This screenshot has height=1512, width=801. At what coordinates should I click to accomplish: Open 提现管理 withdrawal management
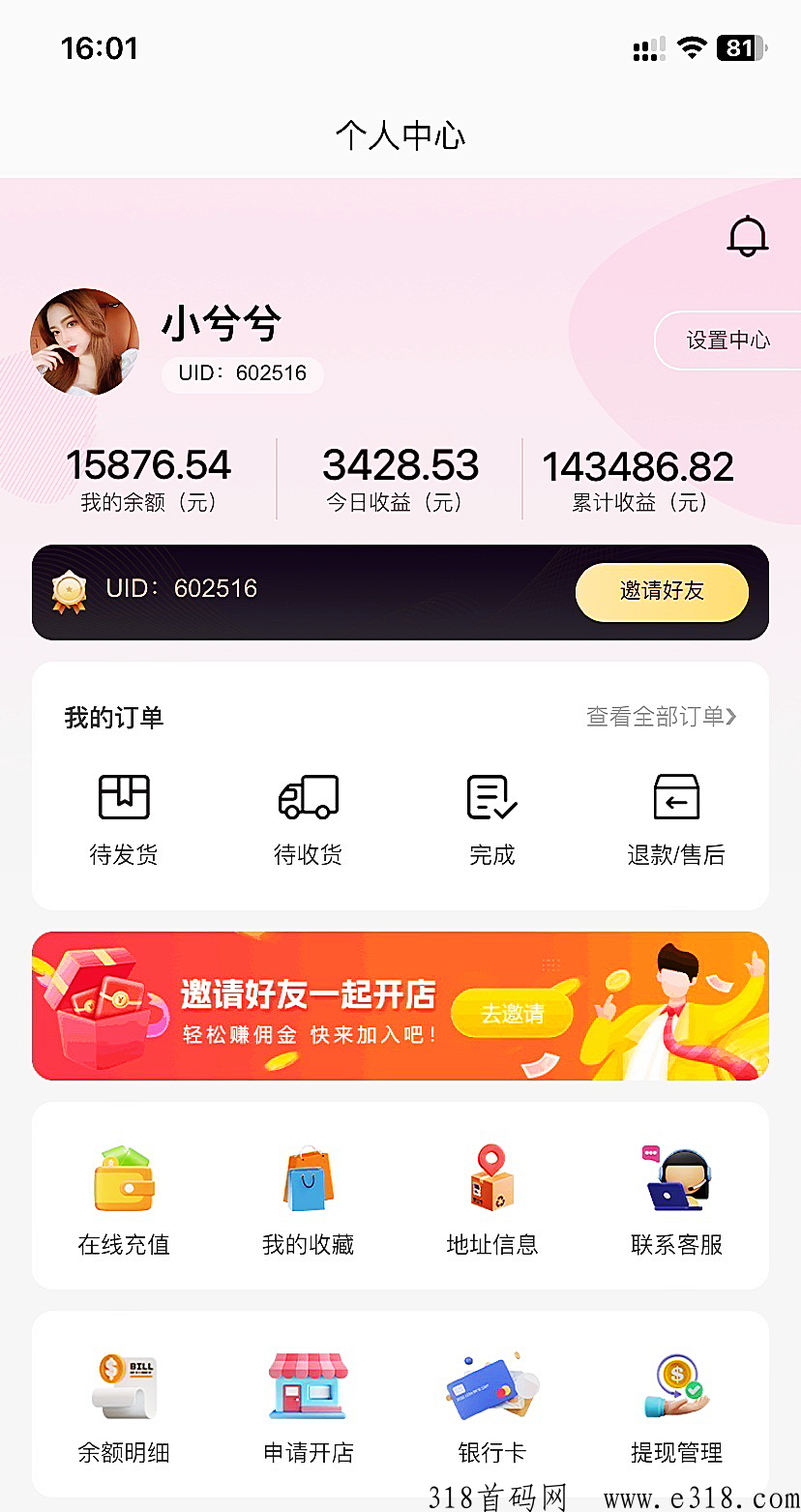pos(676,1408)
